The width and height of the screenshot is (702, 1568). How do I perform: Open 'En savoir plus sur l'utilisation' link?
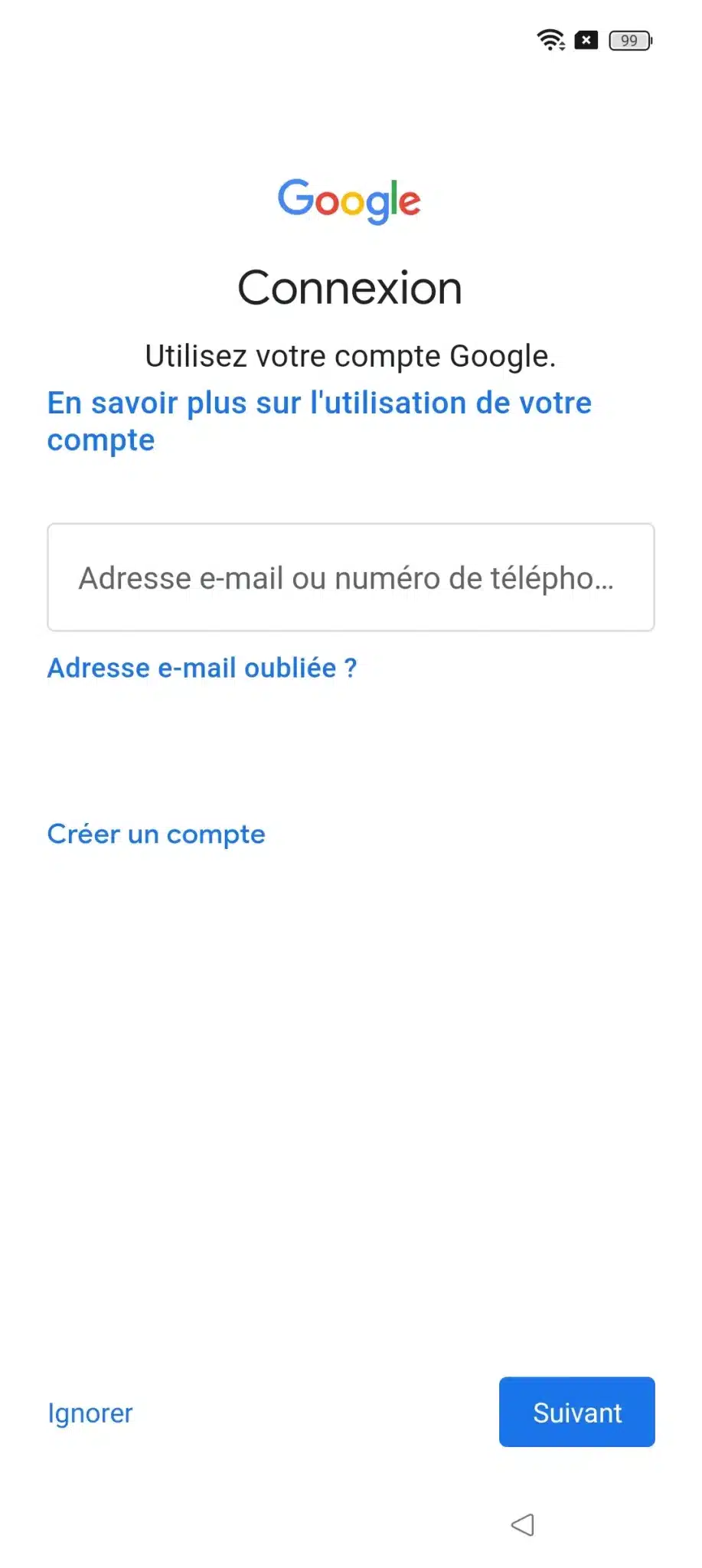coord(319,421)
